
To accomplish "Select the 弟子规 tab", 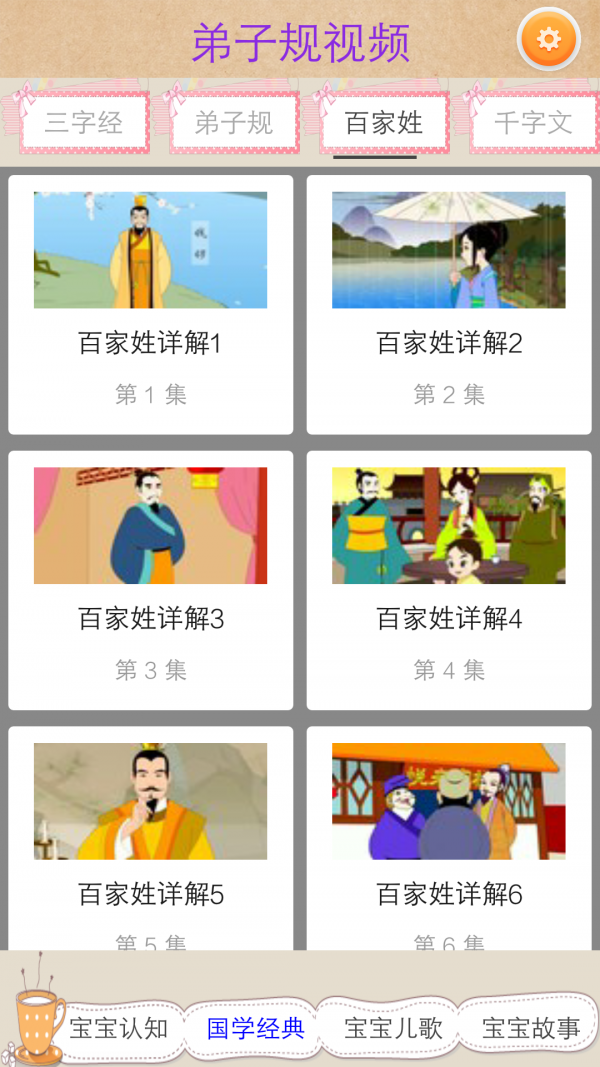I will (x=234, y=123).
